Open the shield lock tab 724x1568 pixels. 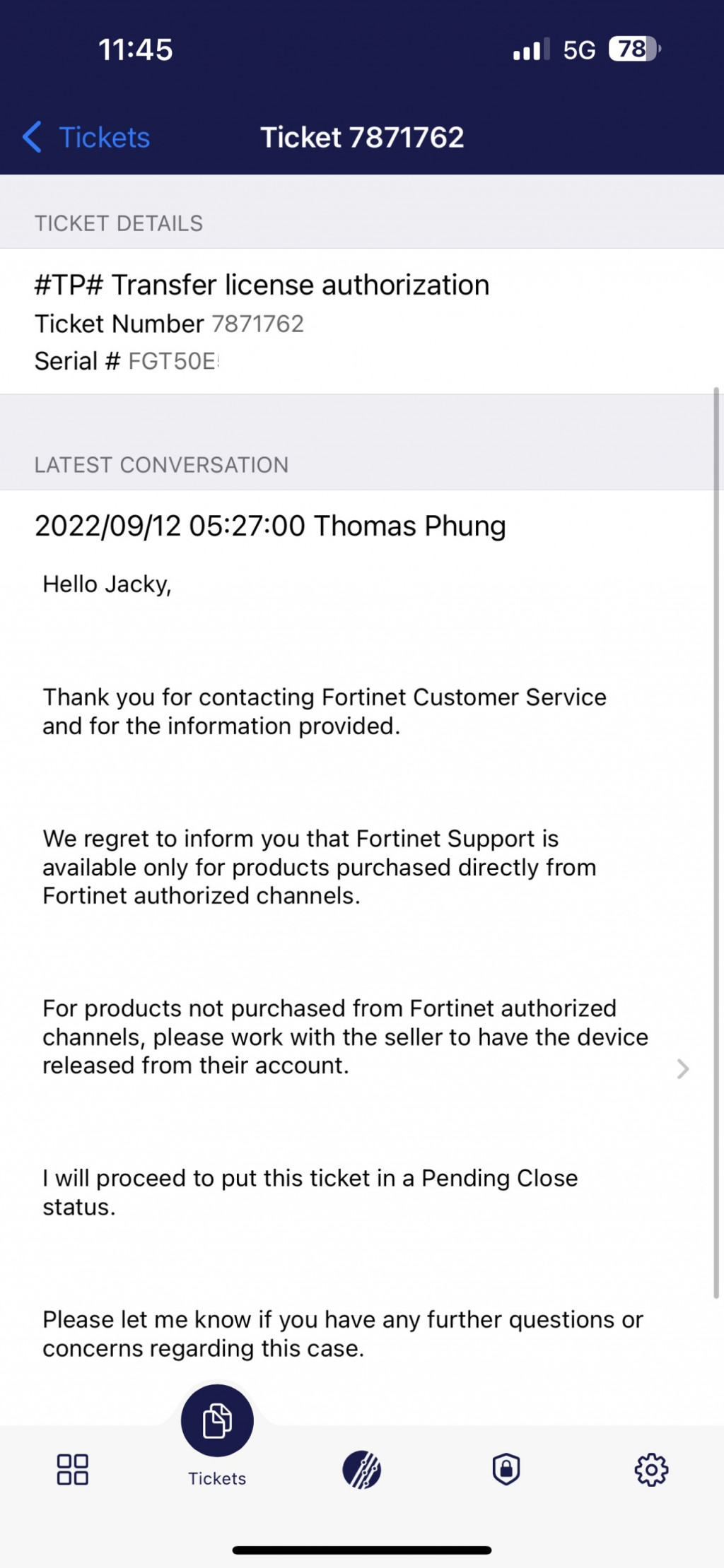click(x=506, y=1469)
